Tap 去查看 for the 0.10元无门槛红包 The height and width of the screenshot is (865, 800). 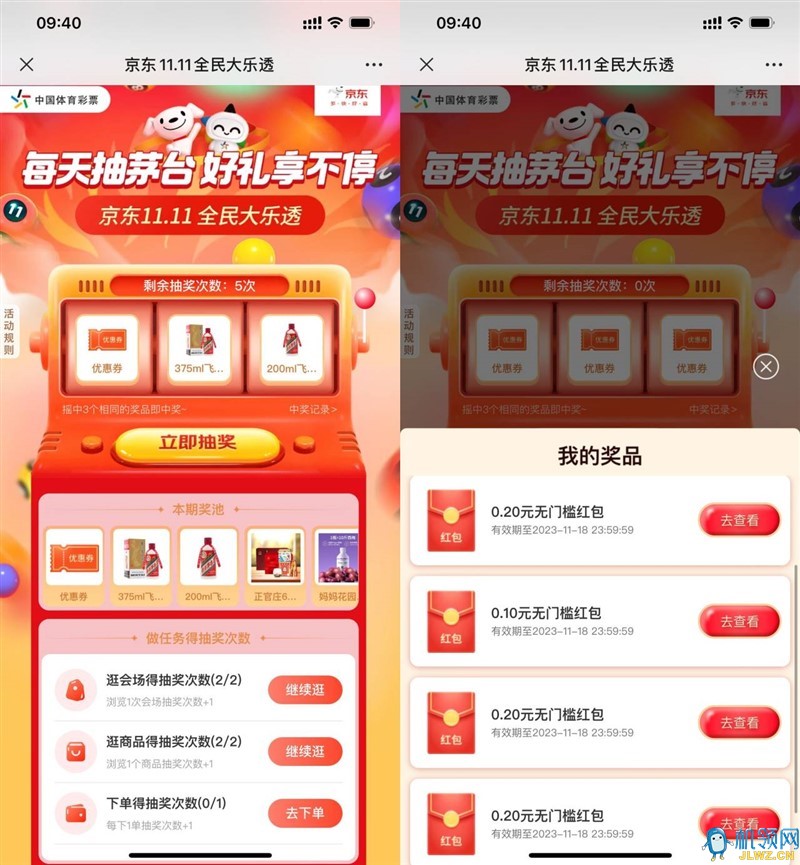tap(738, 621)
